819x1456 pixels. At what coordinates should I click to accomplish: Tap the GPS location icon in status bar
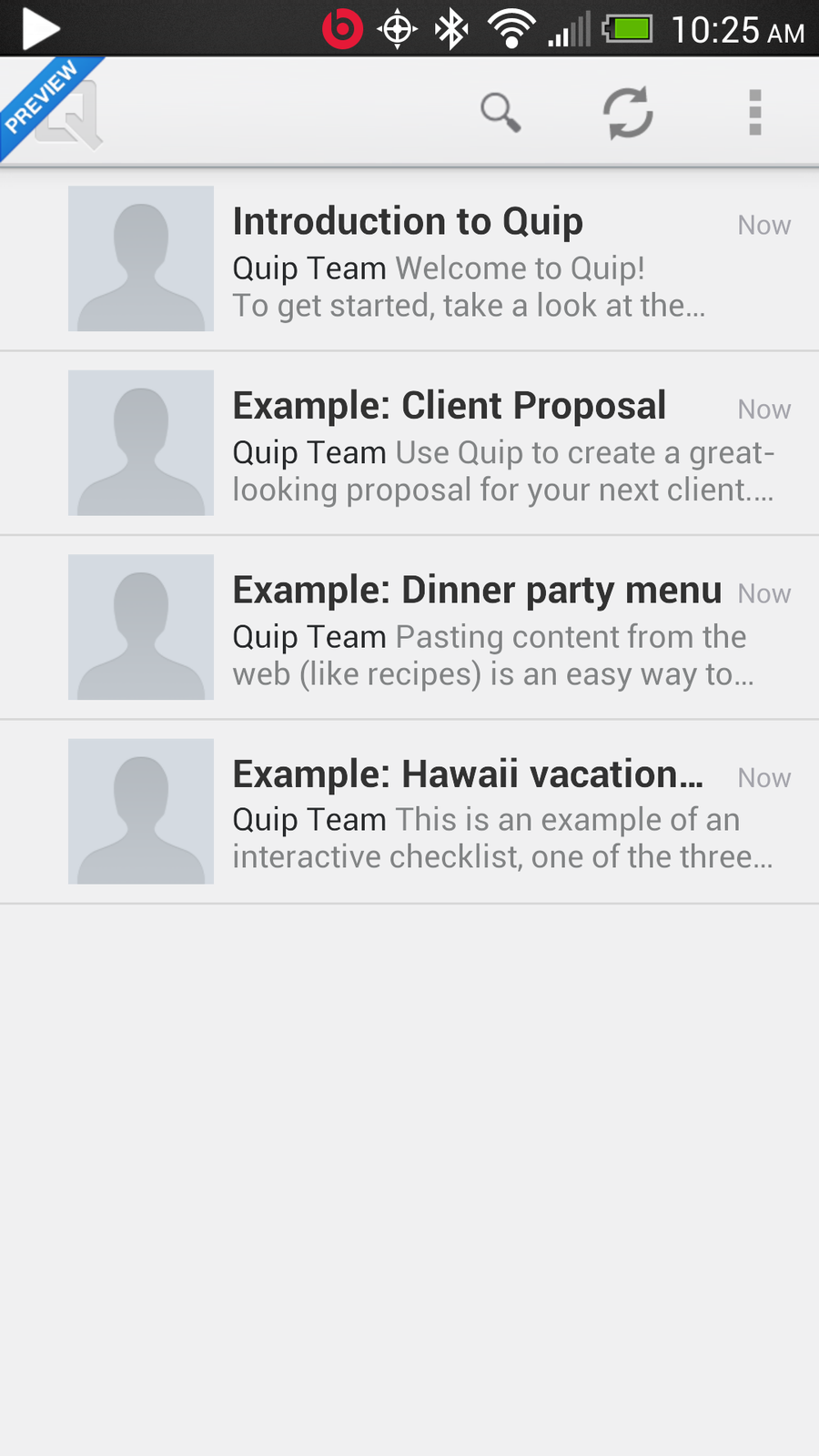pyautogui.click(x=398, y=28)
